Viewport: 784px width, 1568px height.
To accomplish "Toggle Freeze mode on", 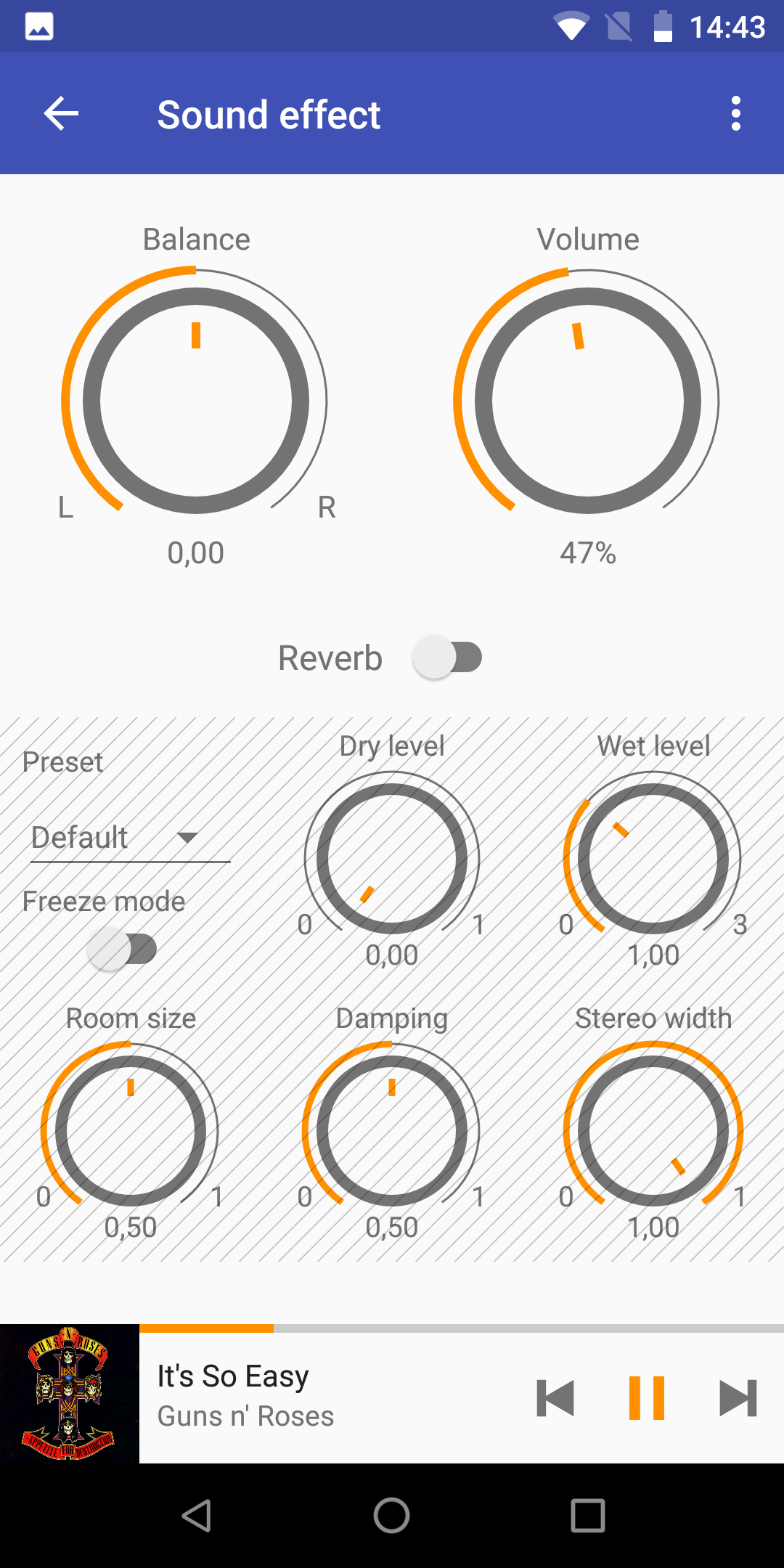I will coord(122,950).
